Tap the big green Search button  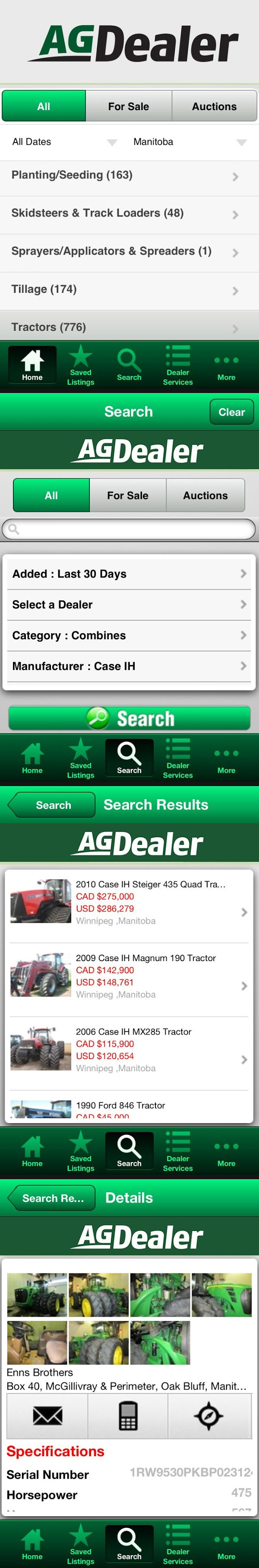(x=129, y=718)
